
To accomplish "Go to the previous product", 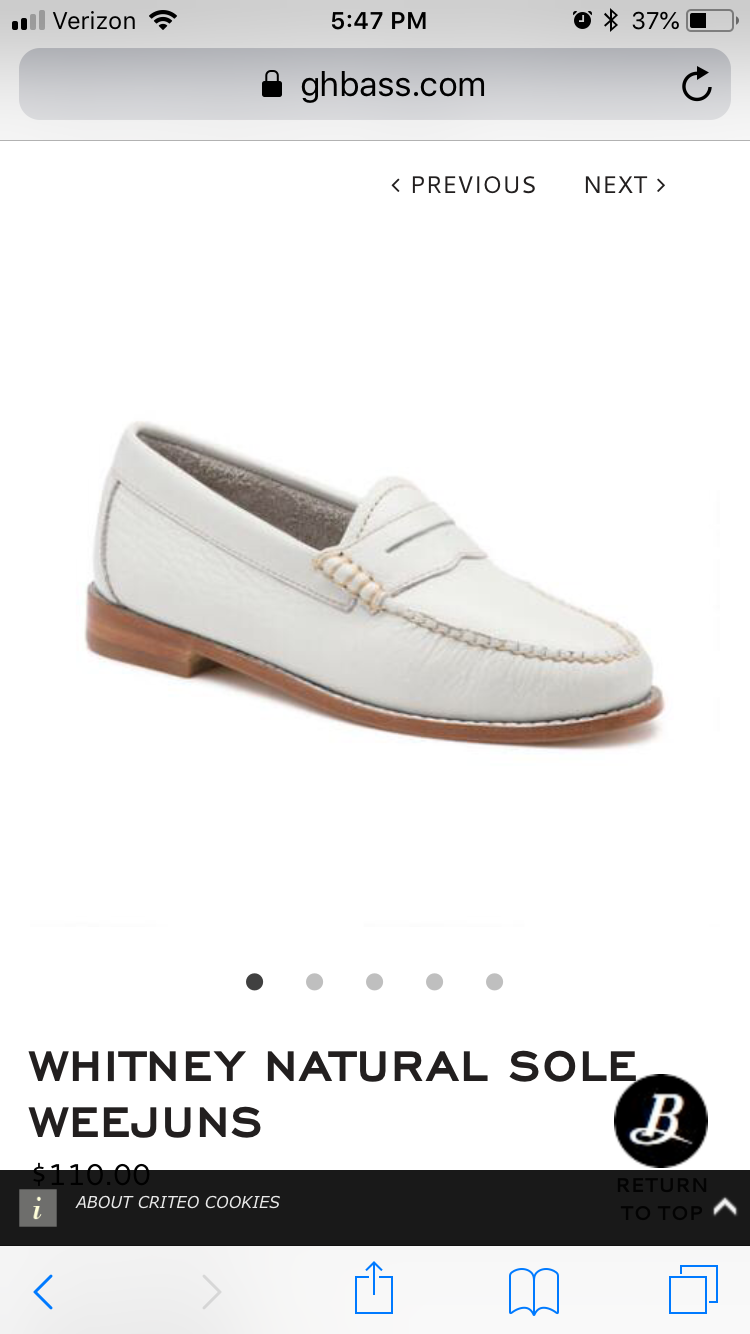I will tap(463, 185).
